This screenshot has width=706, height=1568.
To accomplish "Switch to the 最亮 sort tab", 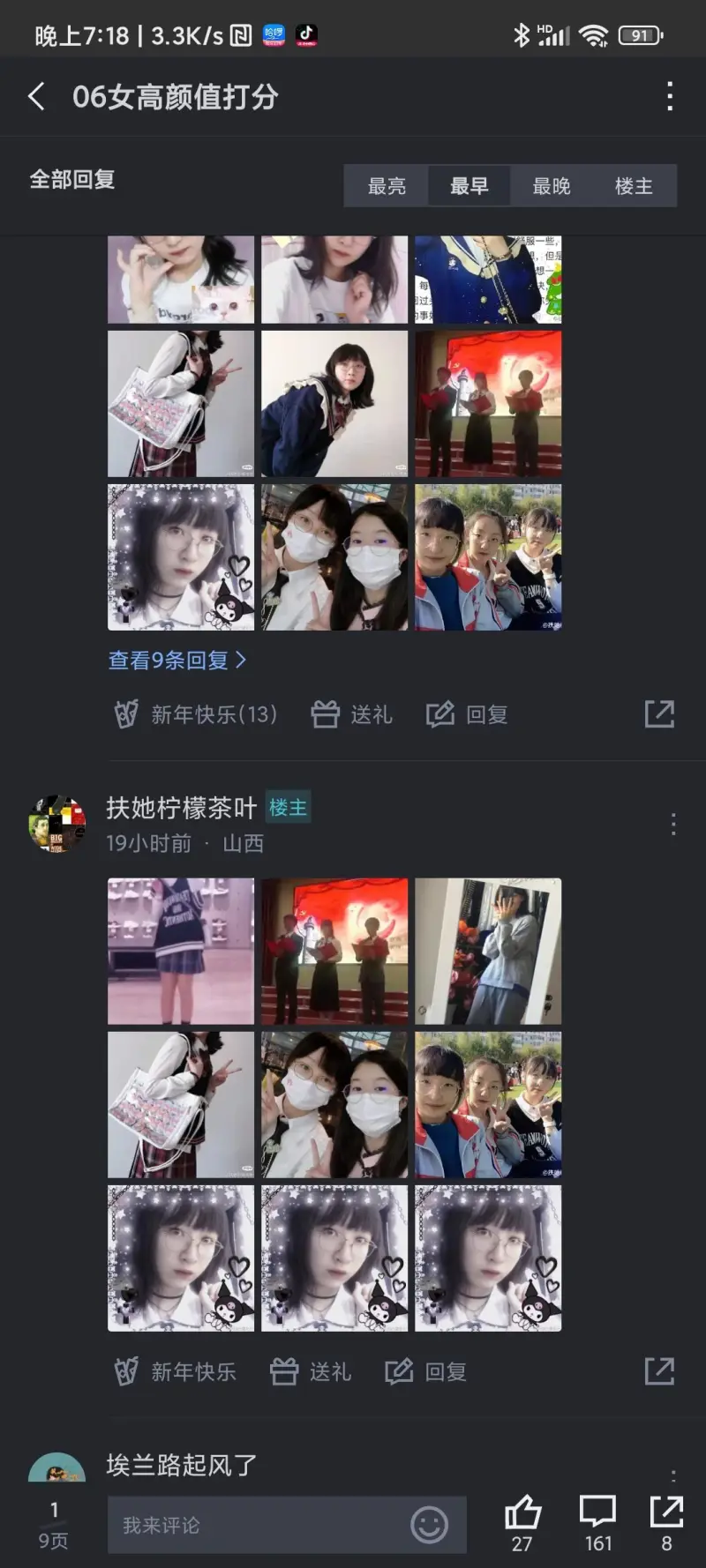I will pos(387,186).
